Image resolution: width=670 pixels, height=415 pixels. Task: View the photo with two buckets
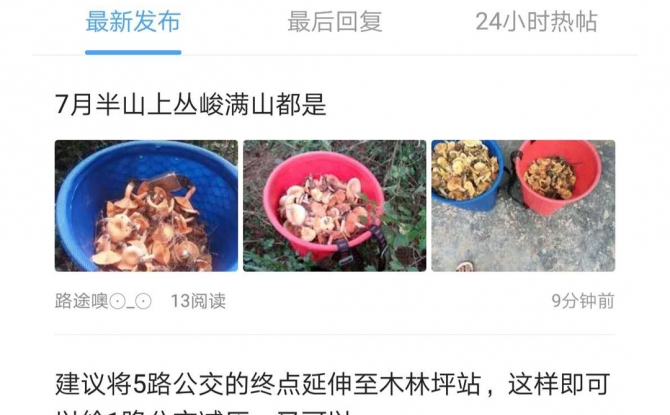[x=523, y=206]
